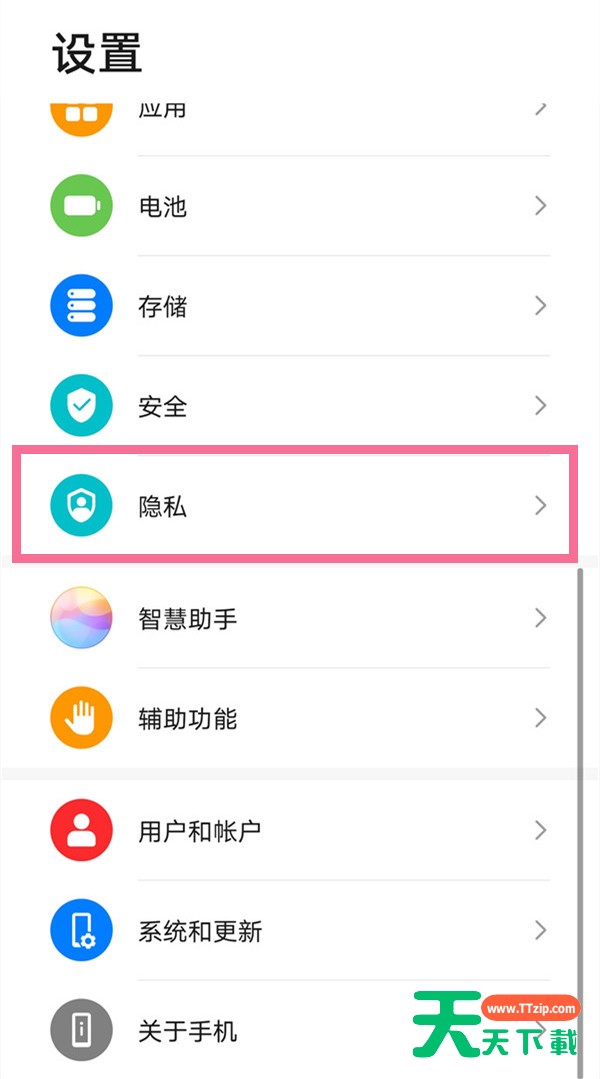Open 安全 (Security) settings

pyautogui.click(x=300, y=406)
